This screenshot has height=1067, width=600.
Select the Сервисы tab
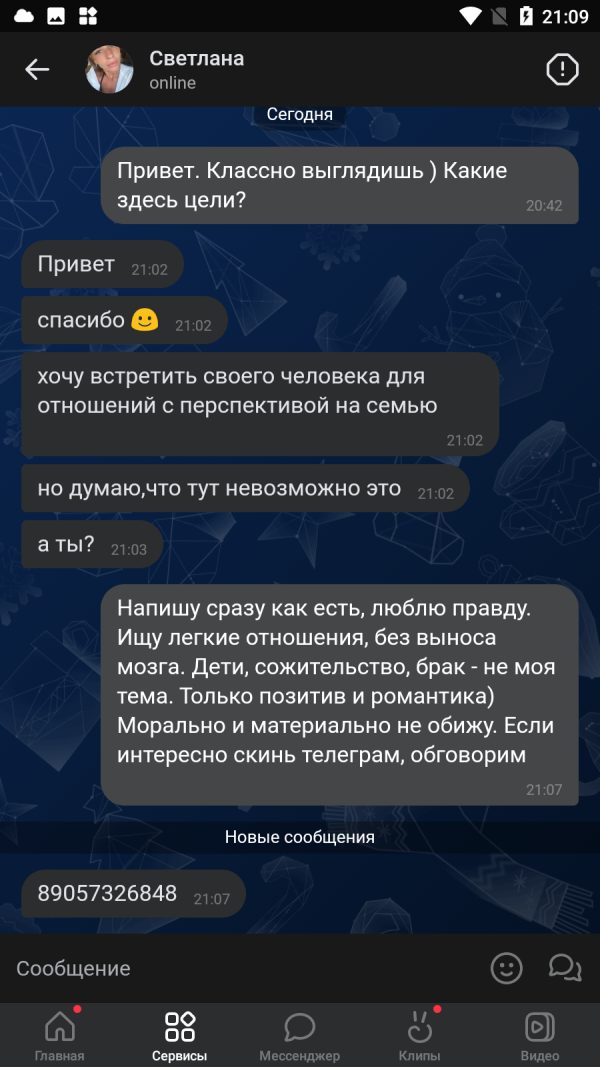click(180, 1036)
